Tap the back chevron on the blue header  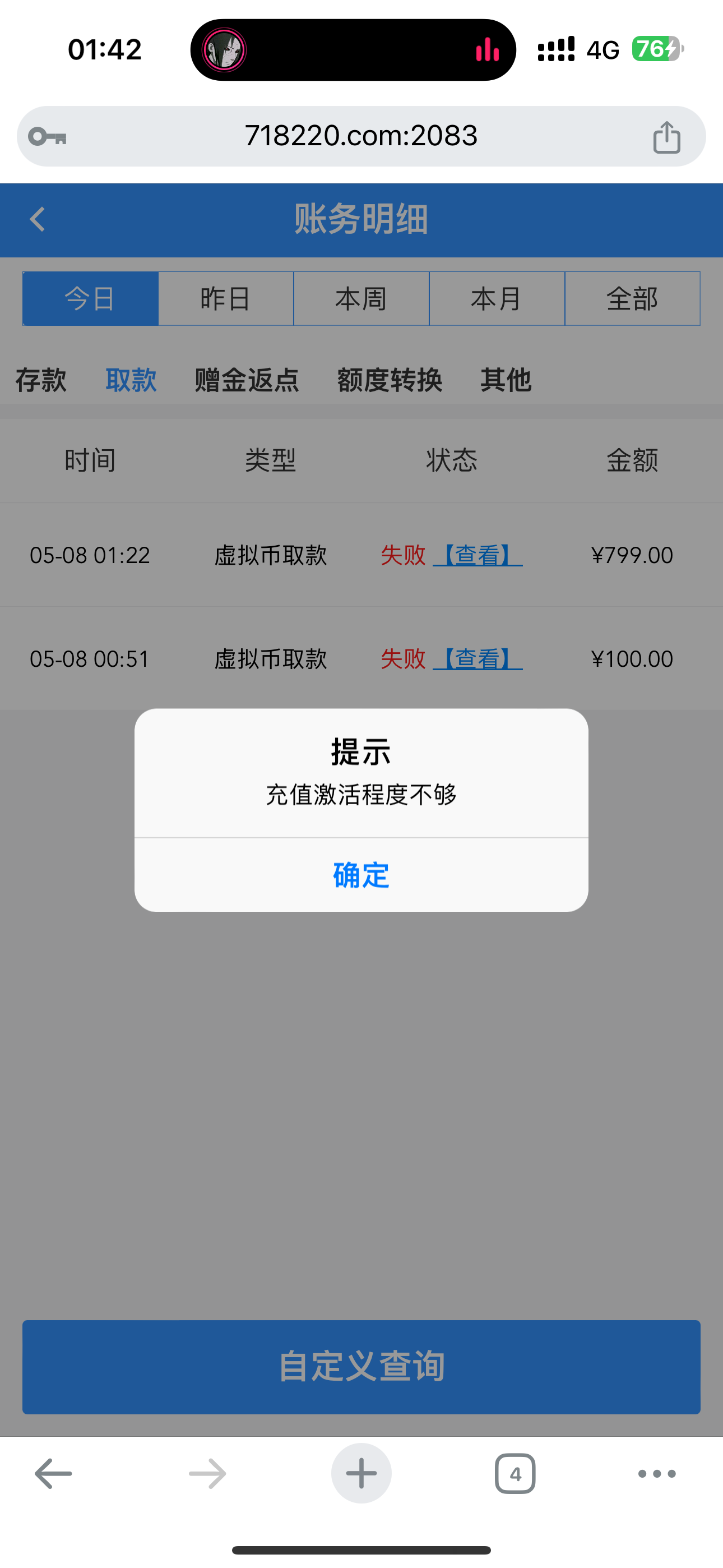(x=38, y=219)
